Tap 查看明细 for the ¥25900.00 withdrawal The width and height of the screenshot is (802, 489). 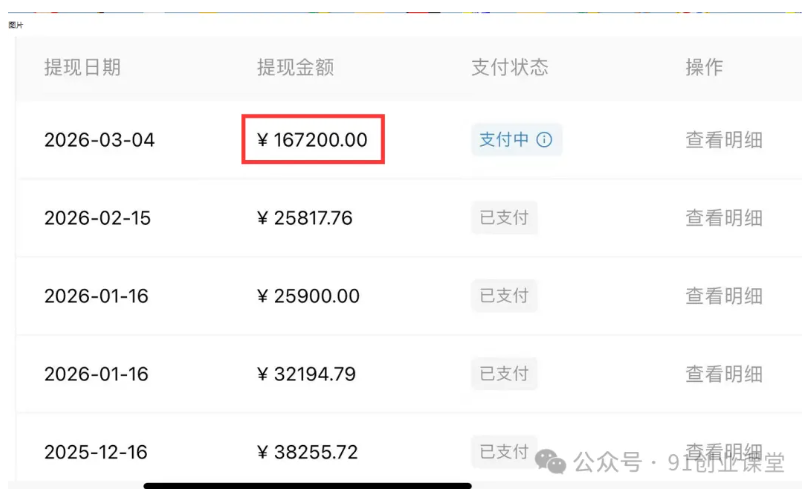(723, 296)
